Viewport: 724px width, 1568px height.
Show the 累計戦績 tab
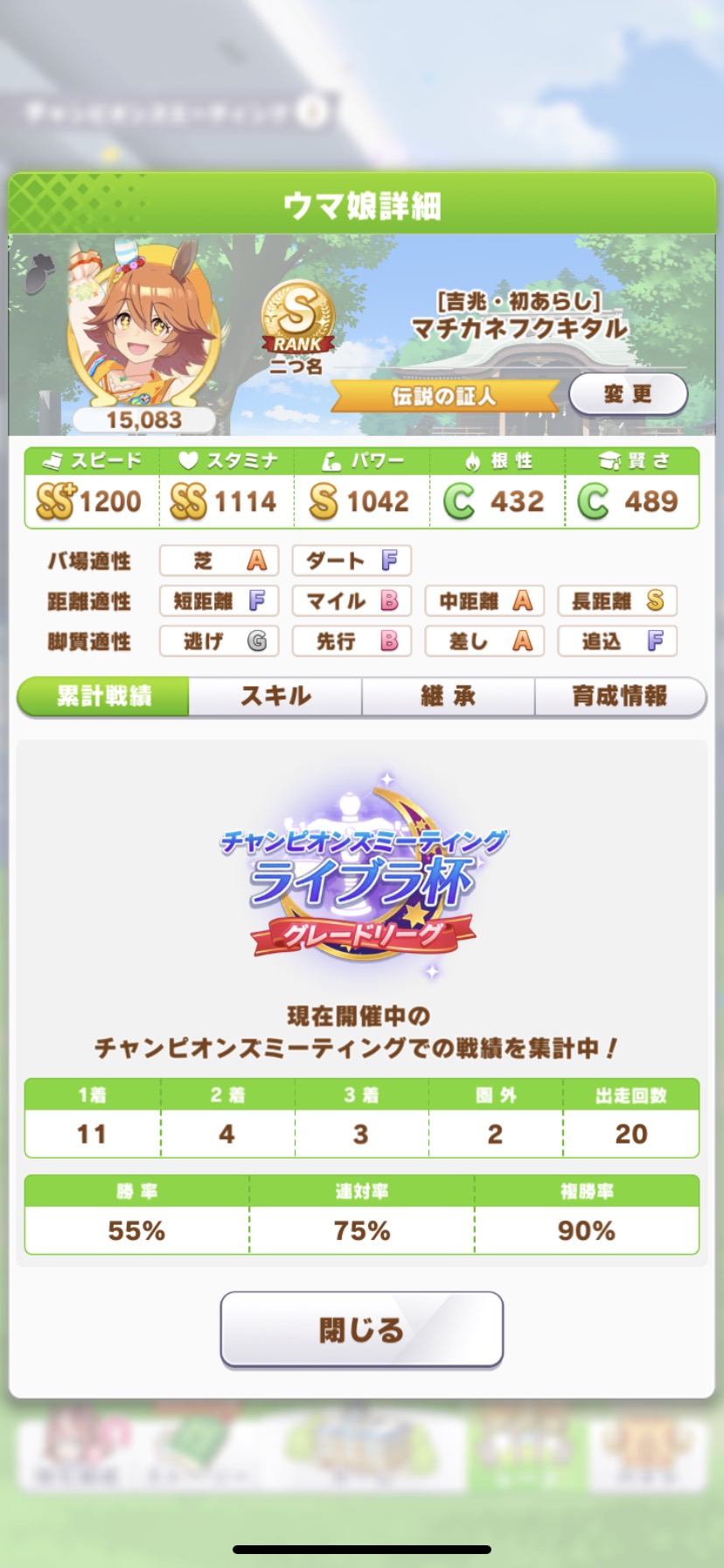pos(103,696)
